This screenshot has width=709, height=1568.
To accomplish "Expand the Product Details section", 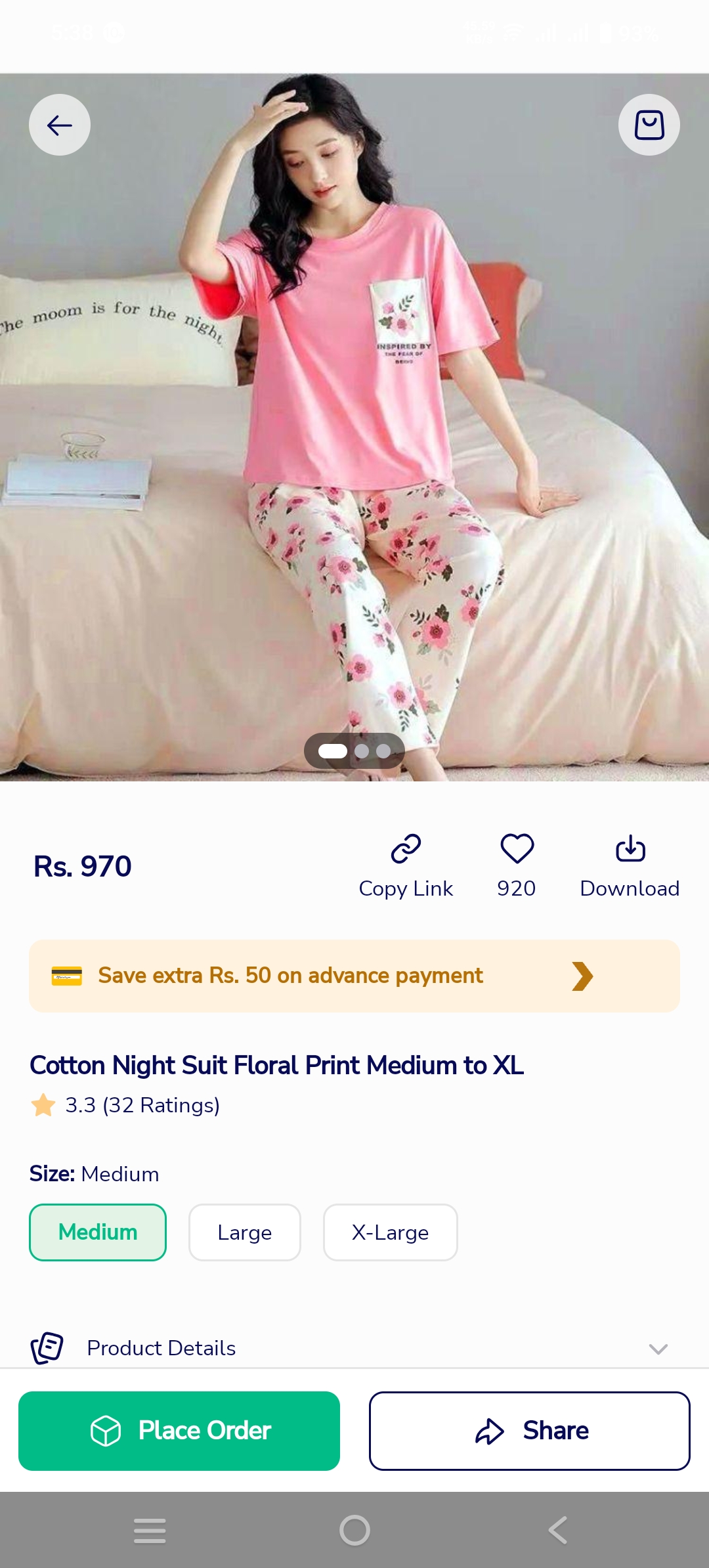I will click(x=354, y=1348).
